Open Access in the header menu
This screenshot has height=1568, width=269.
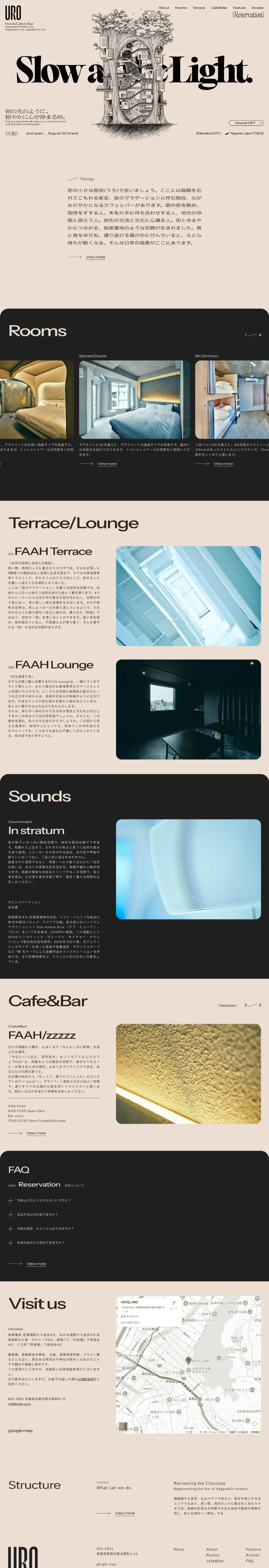click(x=257, y=8)
